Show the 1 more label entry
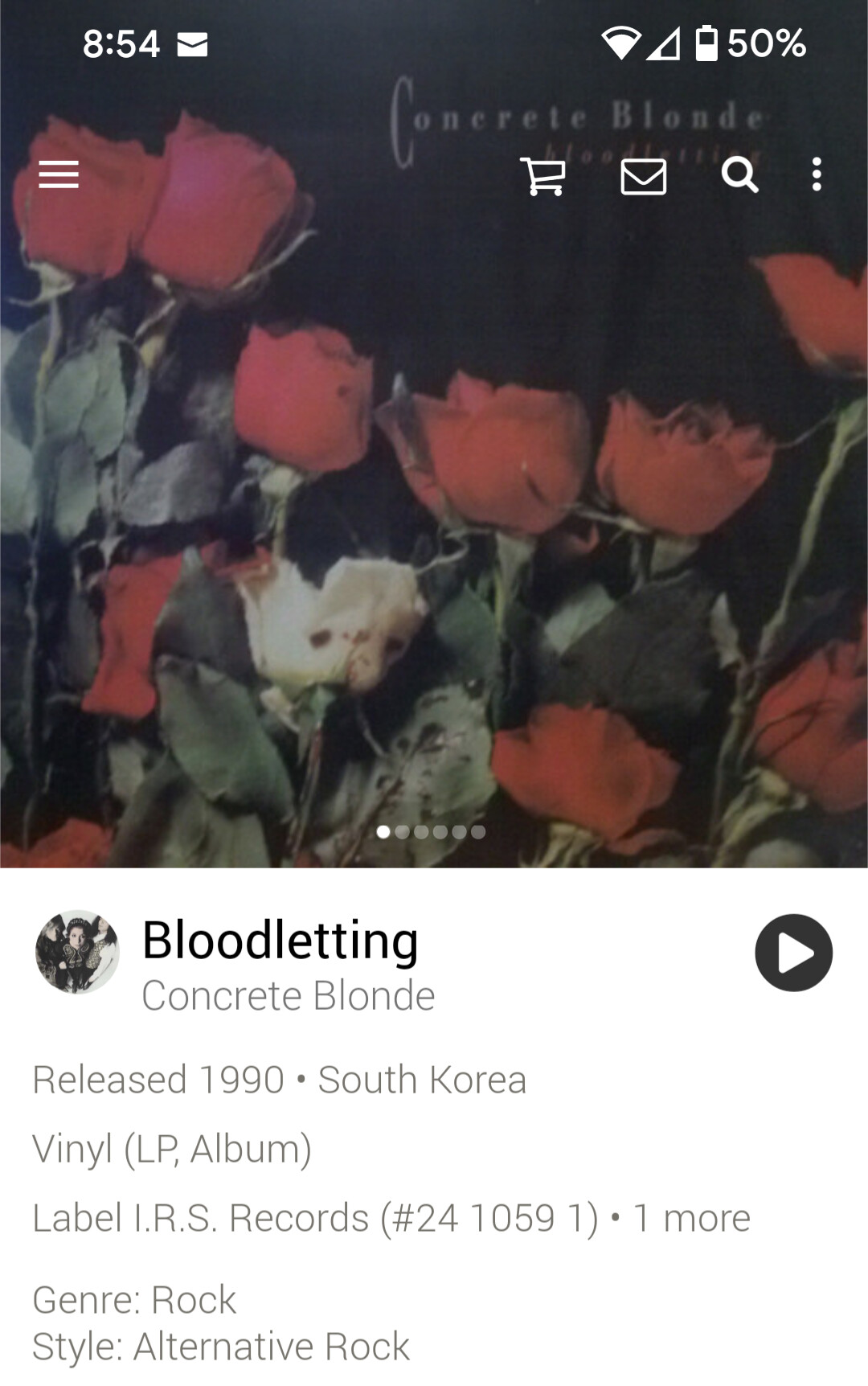This screenshot has height=1386, width=868. point(691,1218)
